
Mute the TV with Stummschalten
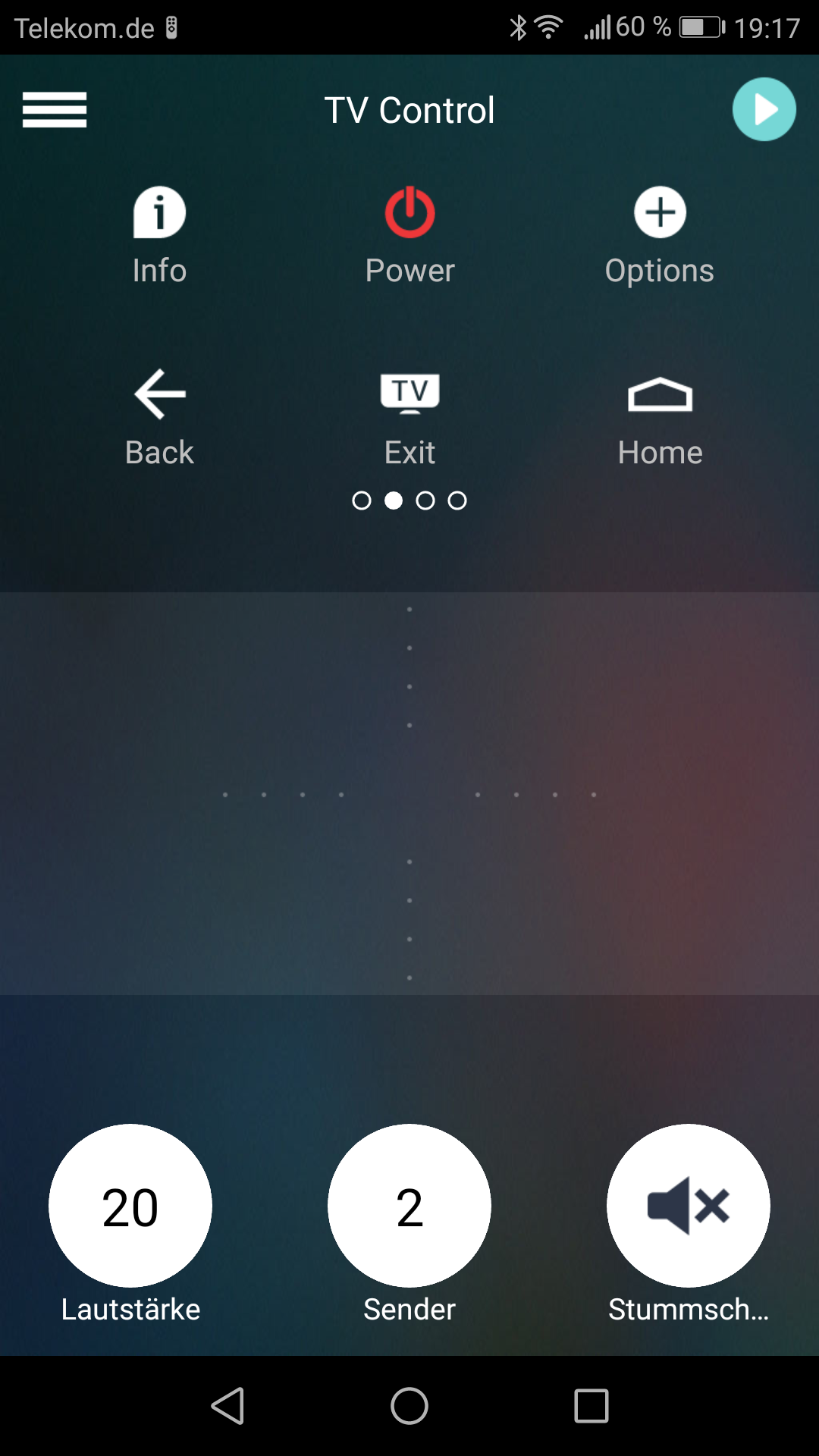point(689,1206)
